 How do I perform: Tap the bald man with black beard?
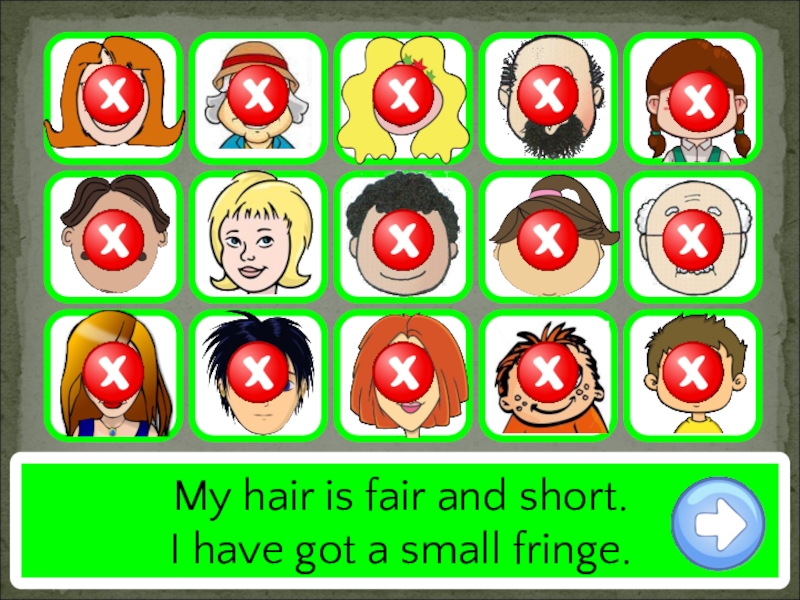pyautogui.click(x=547, y=97)
